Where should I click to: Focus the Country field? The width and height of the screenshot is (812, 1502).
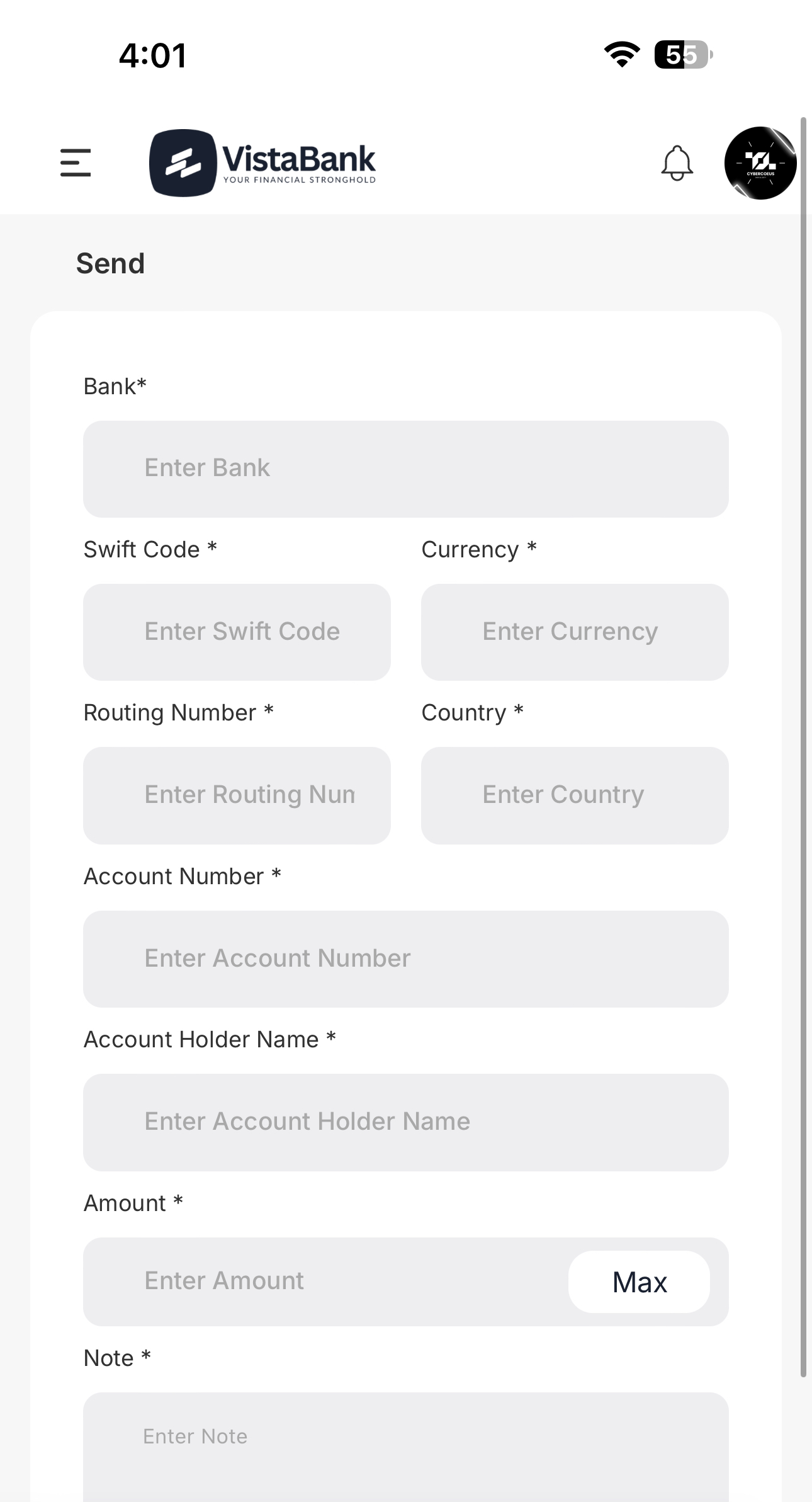click(x=575, y=795)
